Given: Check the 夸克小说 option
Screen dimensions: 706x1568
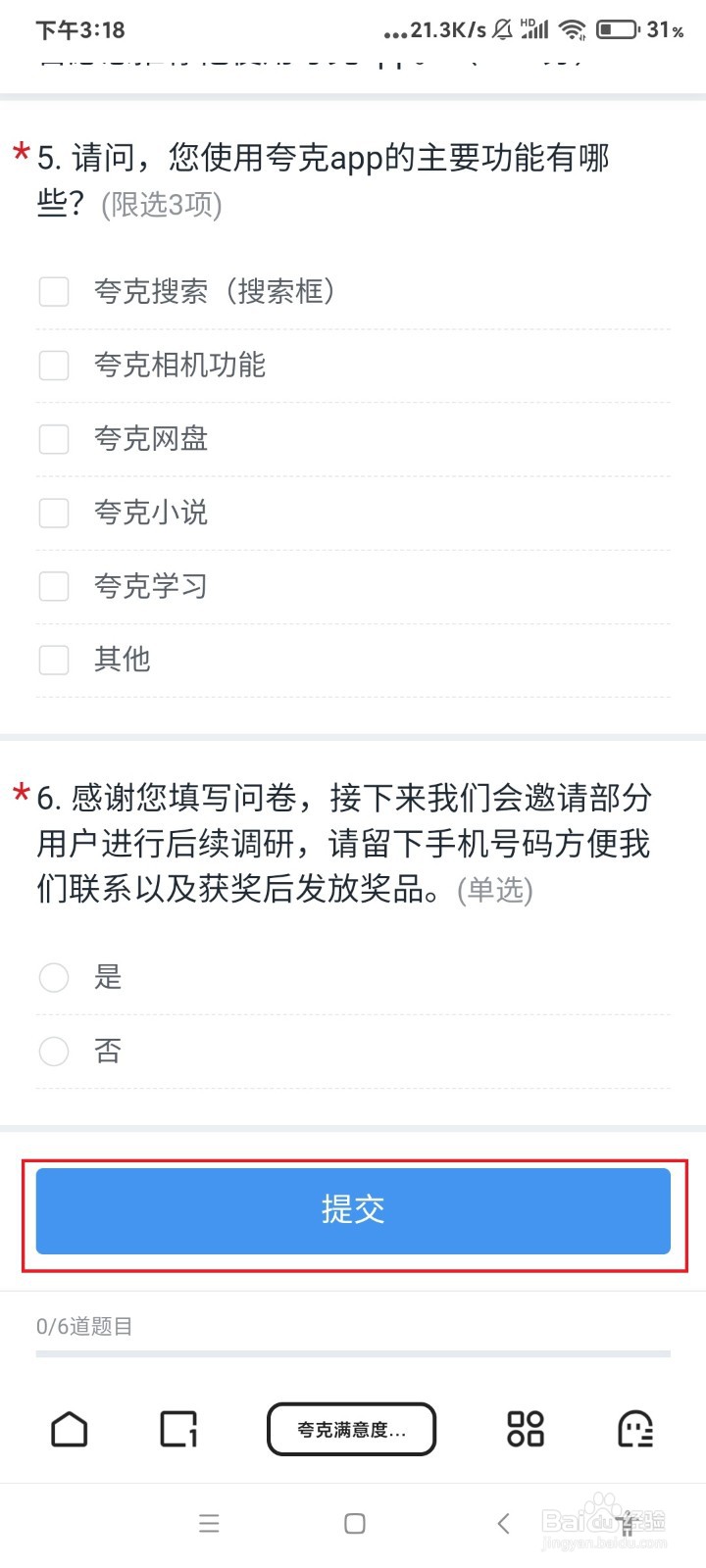Looking at the screenshot, I should tap(54, 513).
